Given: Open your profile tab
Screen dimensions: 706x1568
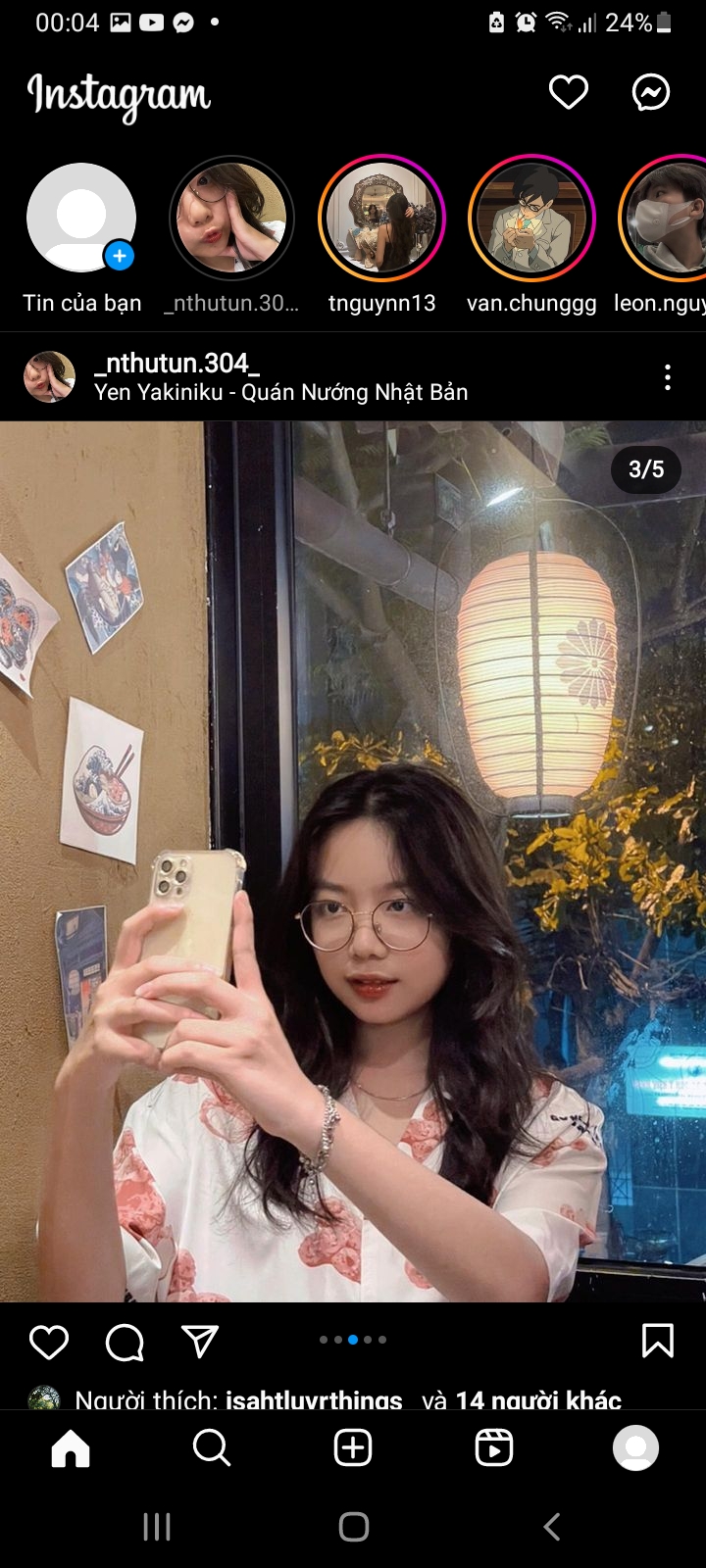Looking at the screenshot, I should [635, 1447].
